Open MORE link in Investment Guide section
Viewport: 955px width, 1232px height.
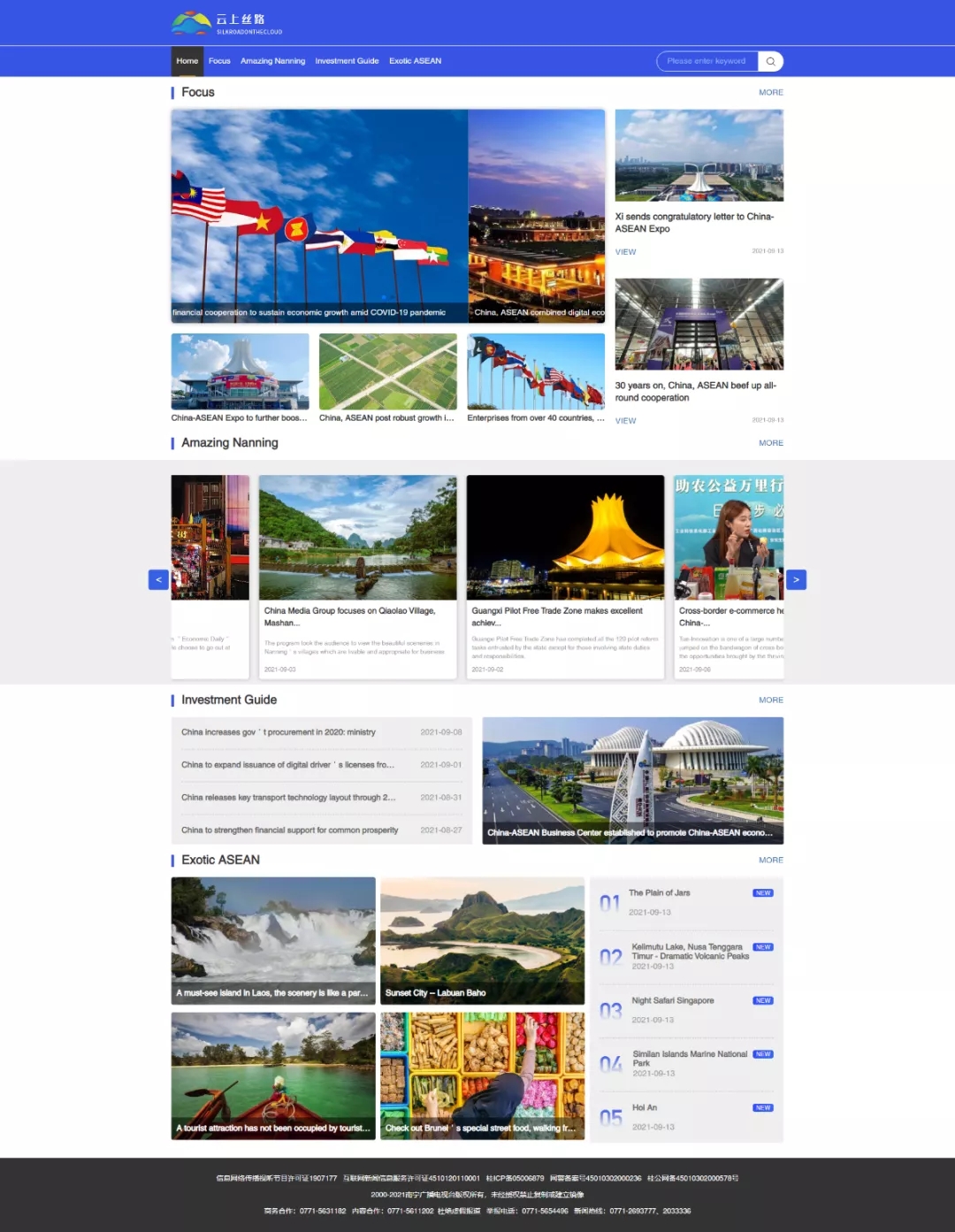770,700
